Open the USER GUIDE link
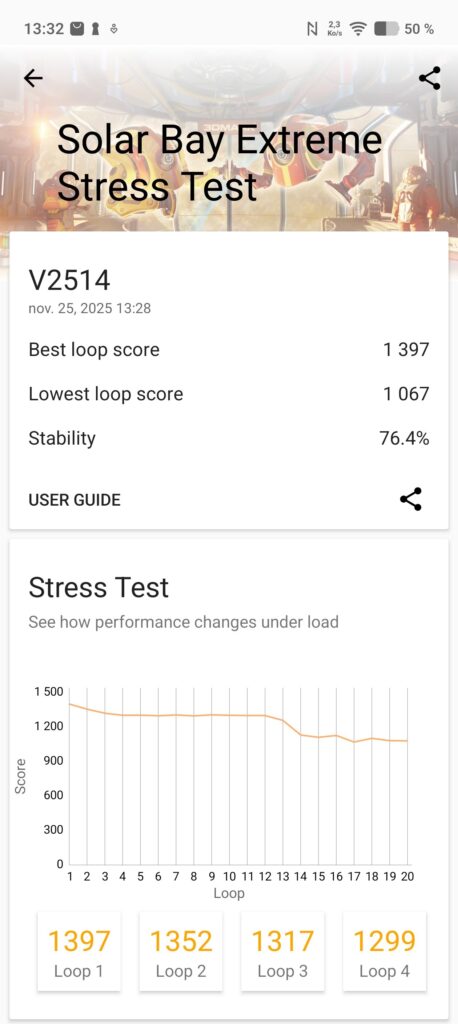The width and height of the screenshot is (458, 1024). click(x=74, y=500)
